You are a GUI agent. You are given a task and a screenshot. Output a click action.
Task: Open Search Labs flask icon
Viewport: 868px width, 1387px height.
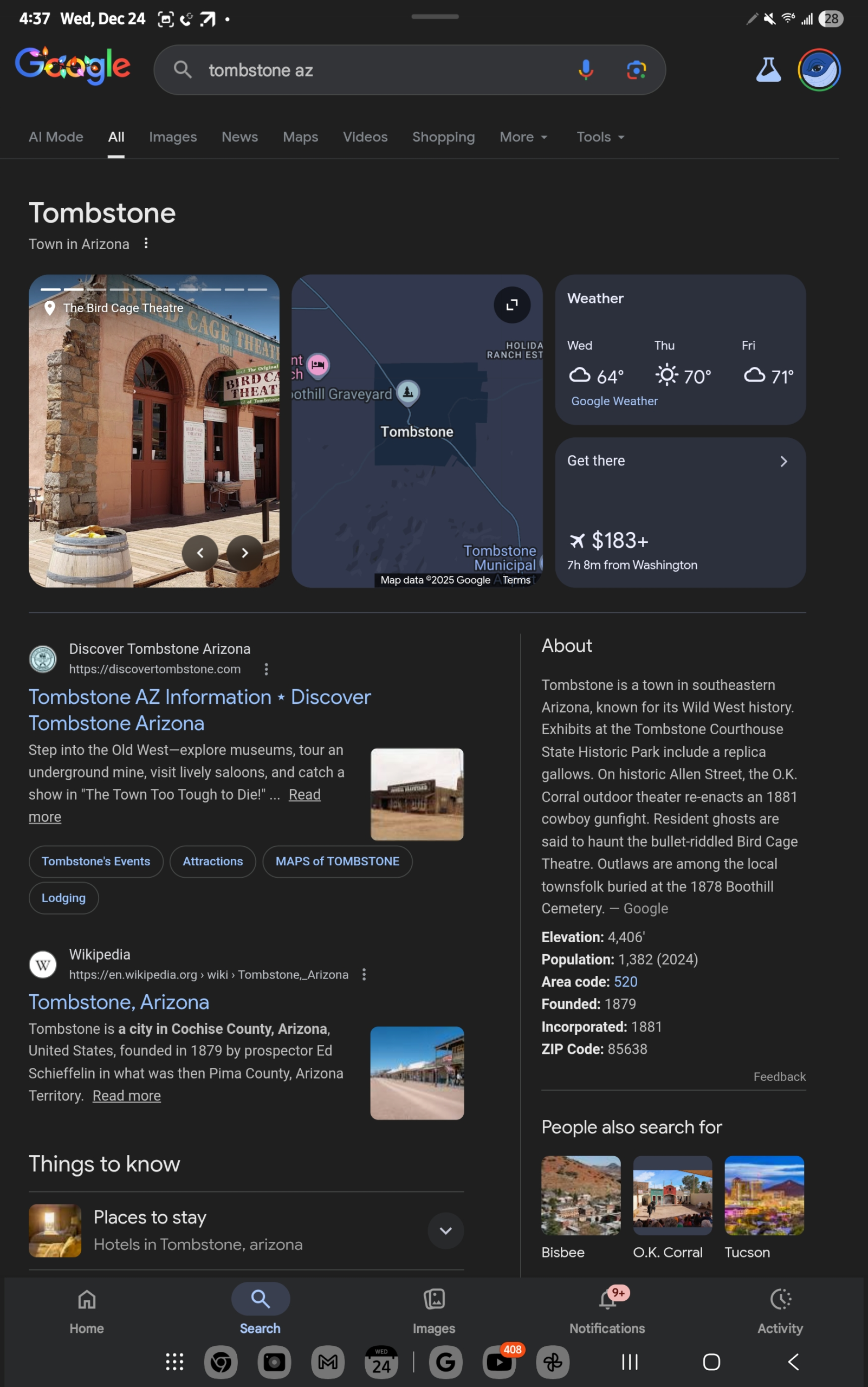[x=768, y=70]
